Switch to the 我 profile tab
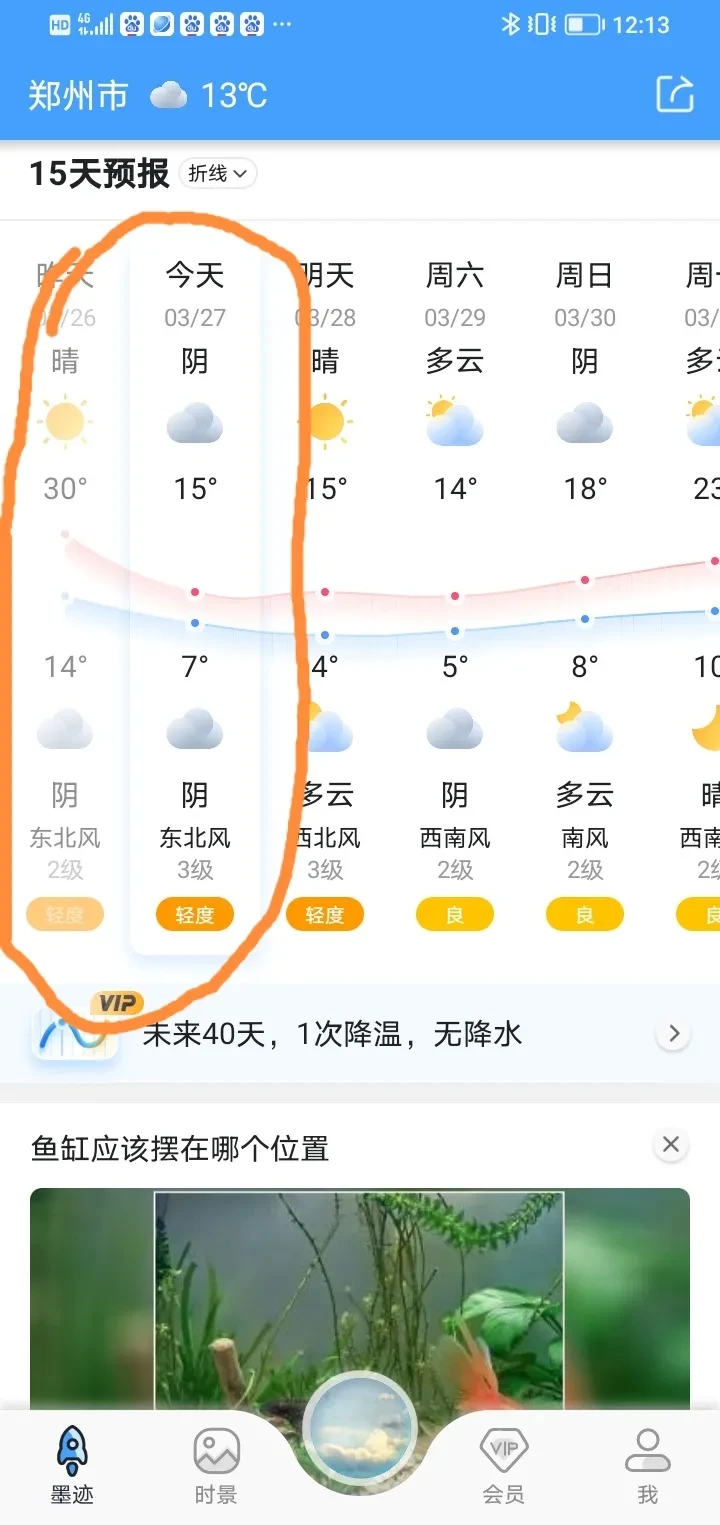Viewport: 720px width, 1525px height. click(648, 1465)
